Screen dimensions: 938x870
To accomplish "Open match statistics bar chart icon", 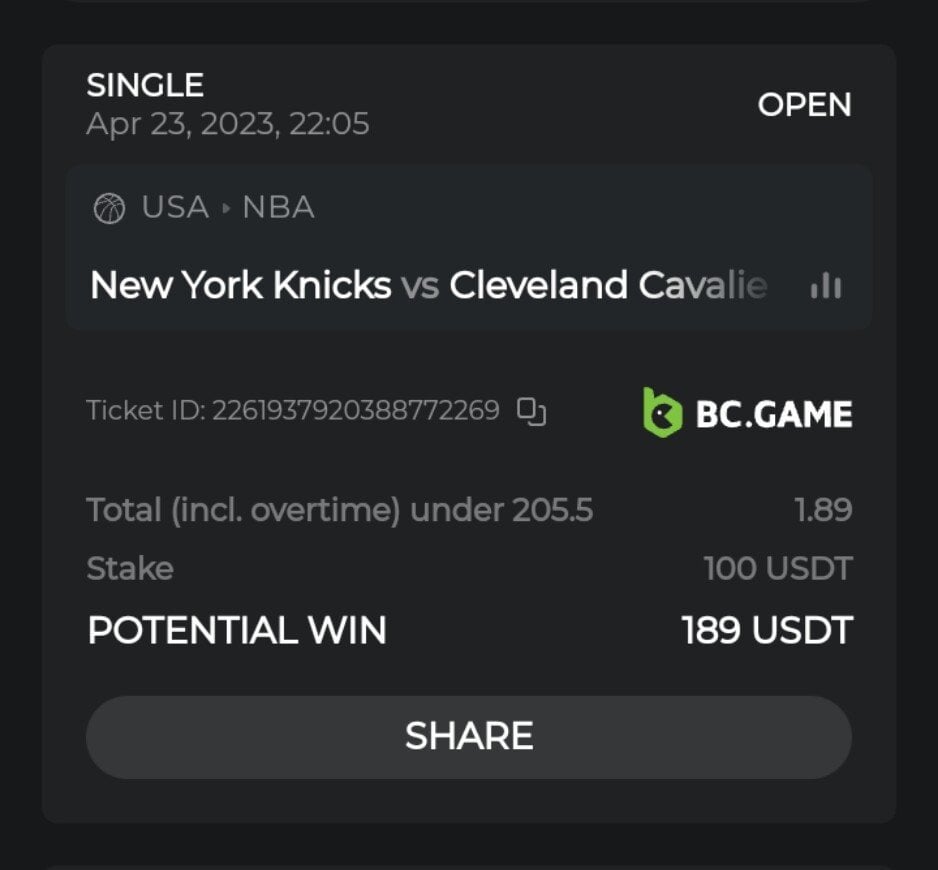I will (x=825, y=287).
